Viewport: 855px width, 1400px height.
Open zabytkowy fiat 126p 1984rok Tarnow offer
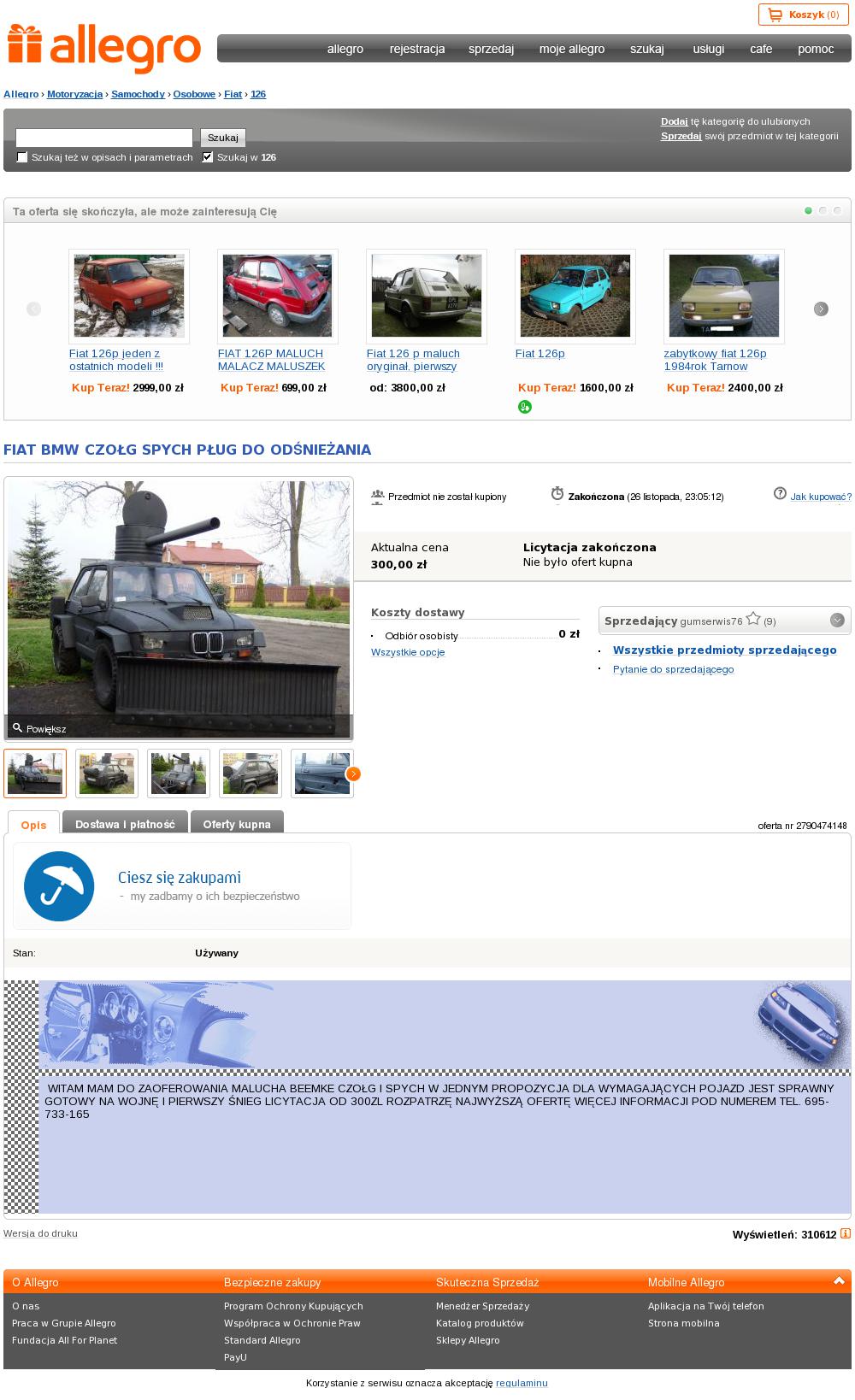click(715, 360)
